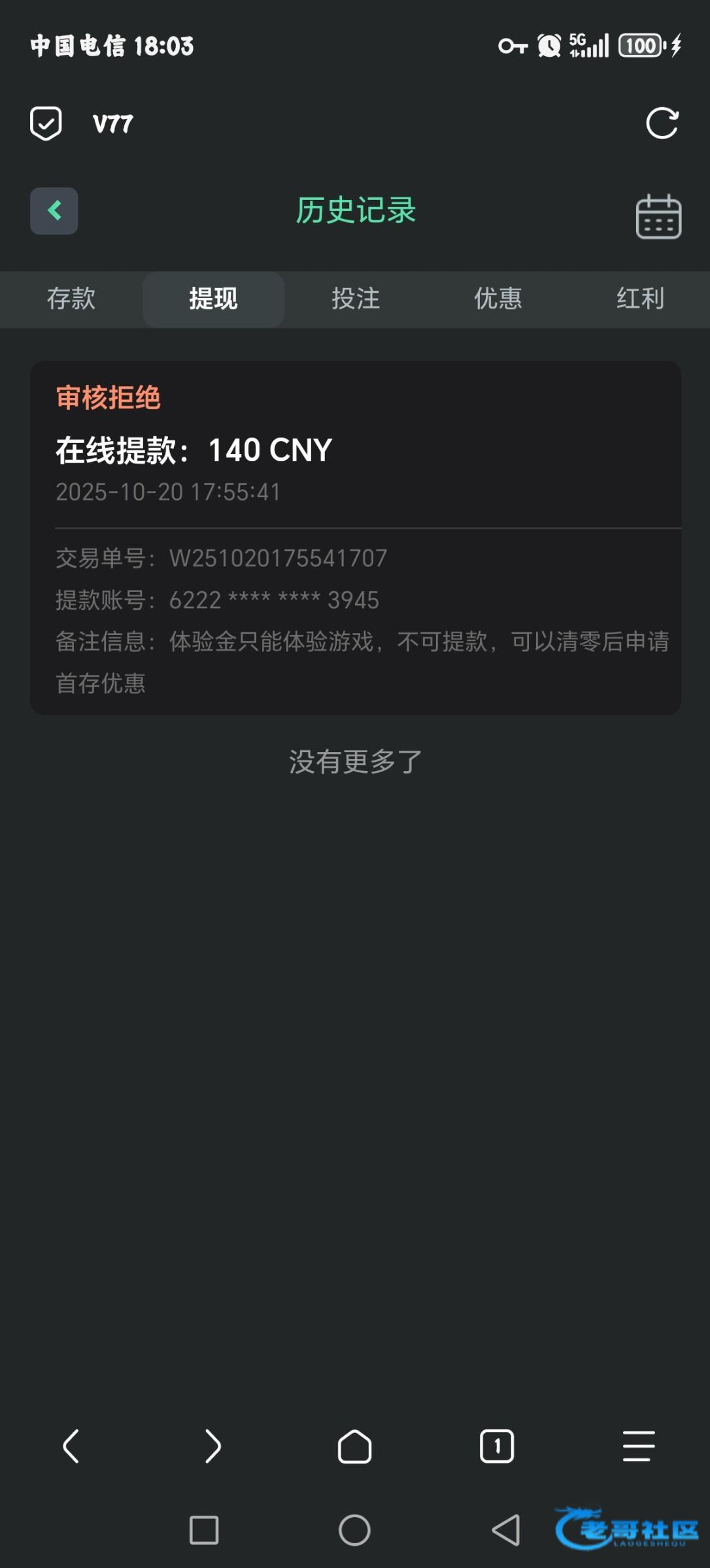Reload the page with the refresh icon
710x1568 pixels.
point(662,123)
